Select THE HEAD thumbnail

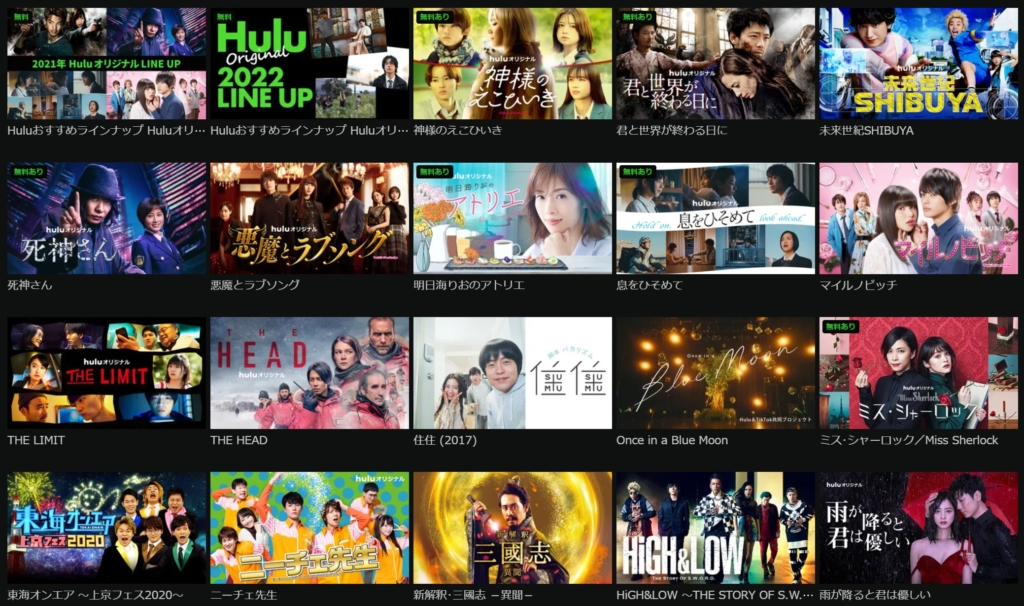[x=310, y=373]
